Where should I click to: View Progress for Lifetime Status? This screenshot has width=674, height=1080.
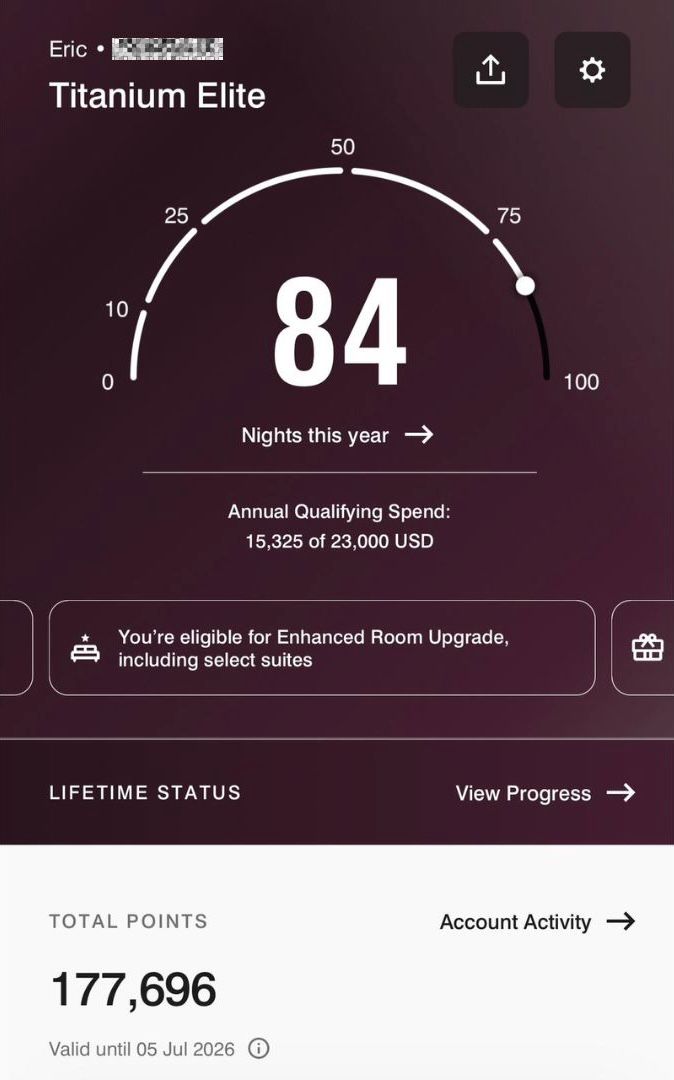[x=545, y=793]
